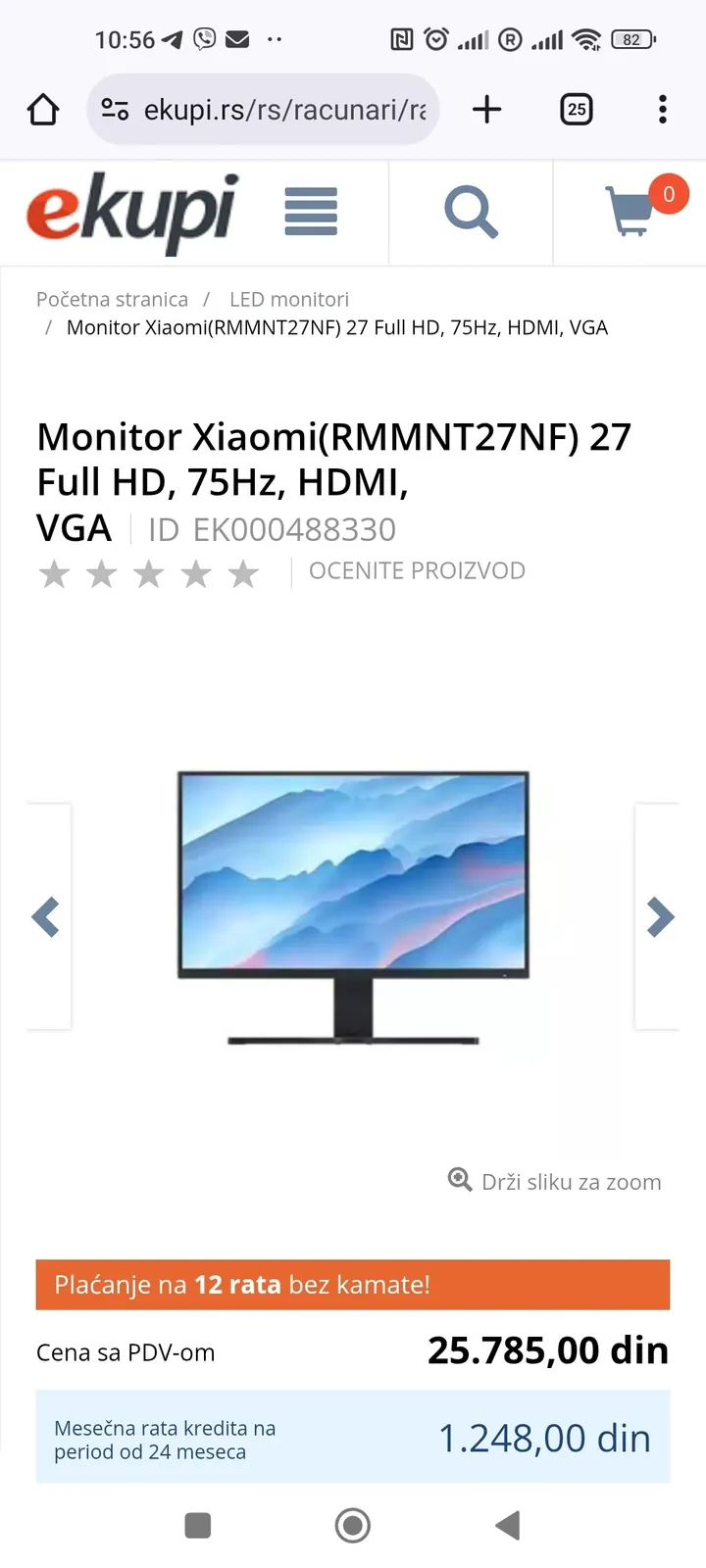This screenshot has height=1568, width=706.
Task: Rate the product five stars
Action: [243, 574]
